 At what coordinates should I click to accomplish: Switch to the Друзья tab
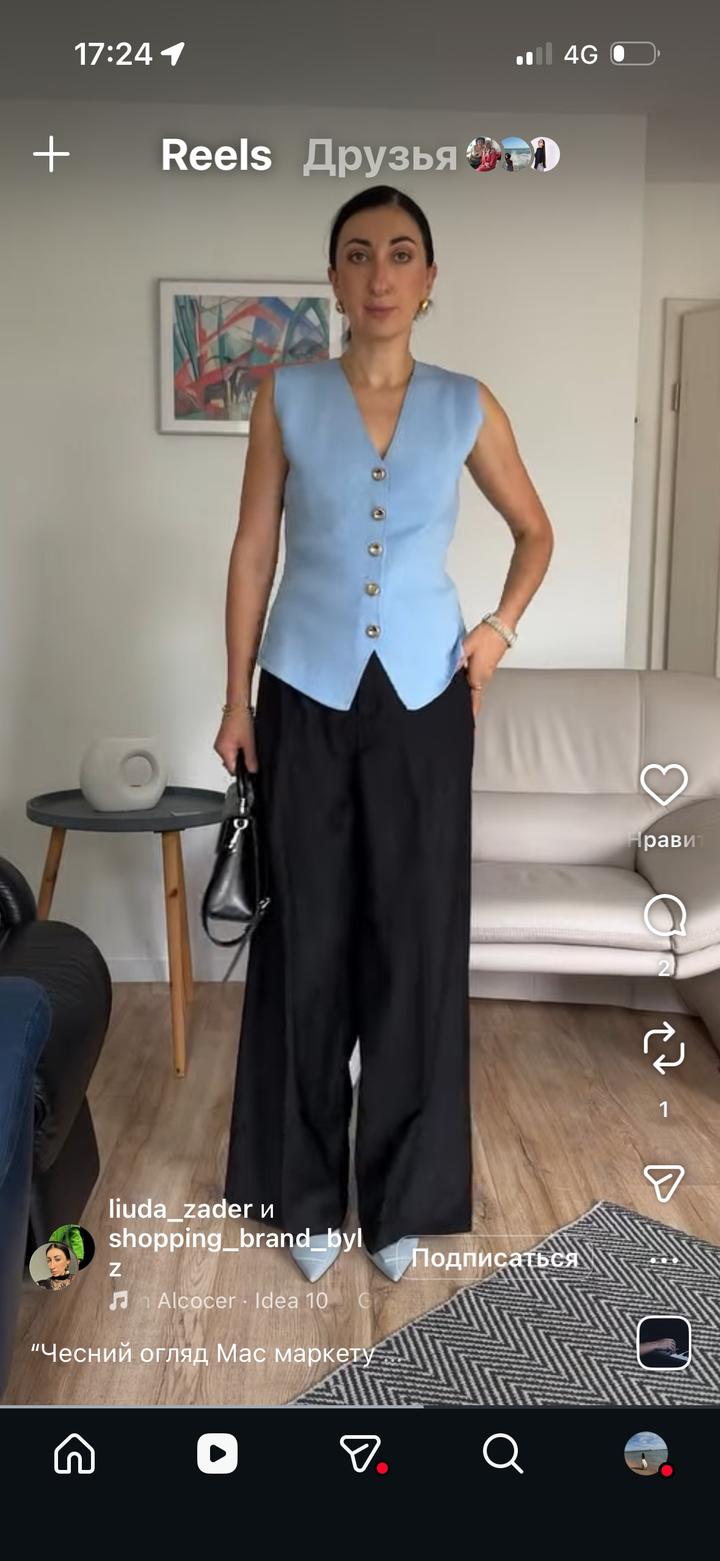point(380,156)
